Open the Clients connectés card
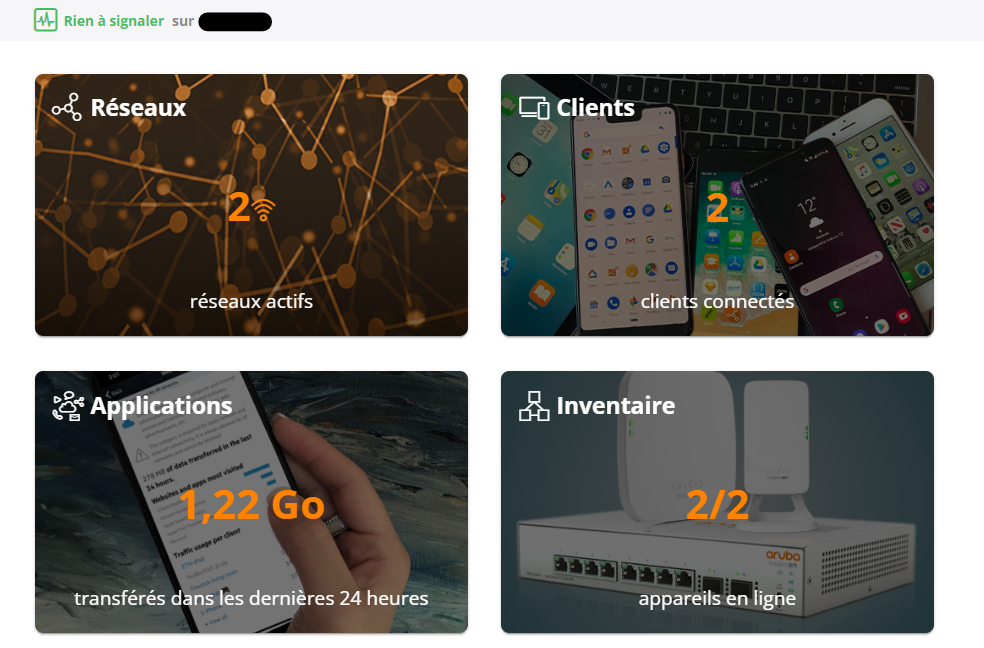 [x=716, y=205]
